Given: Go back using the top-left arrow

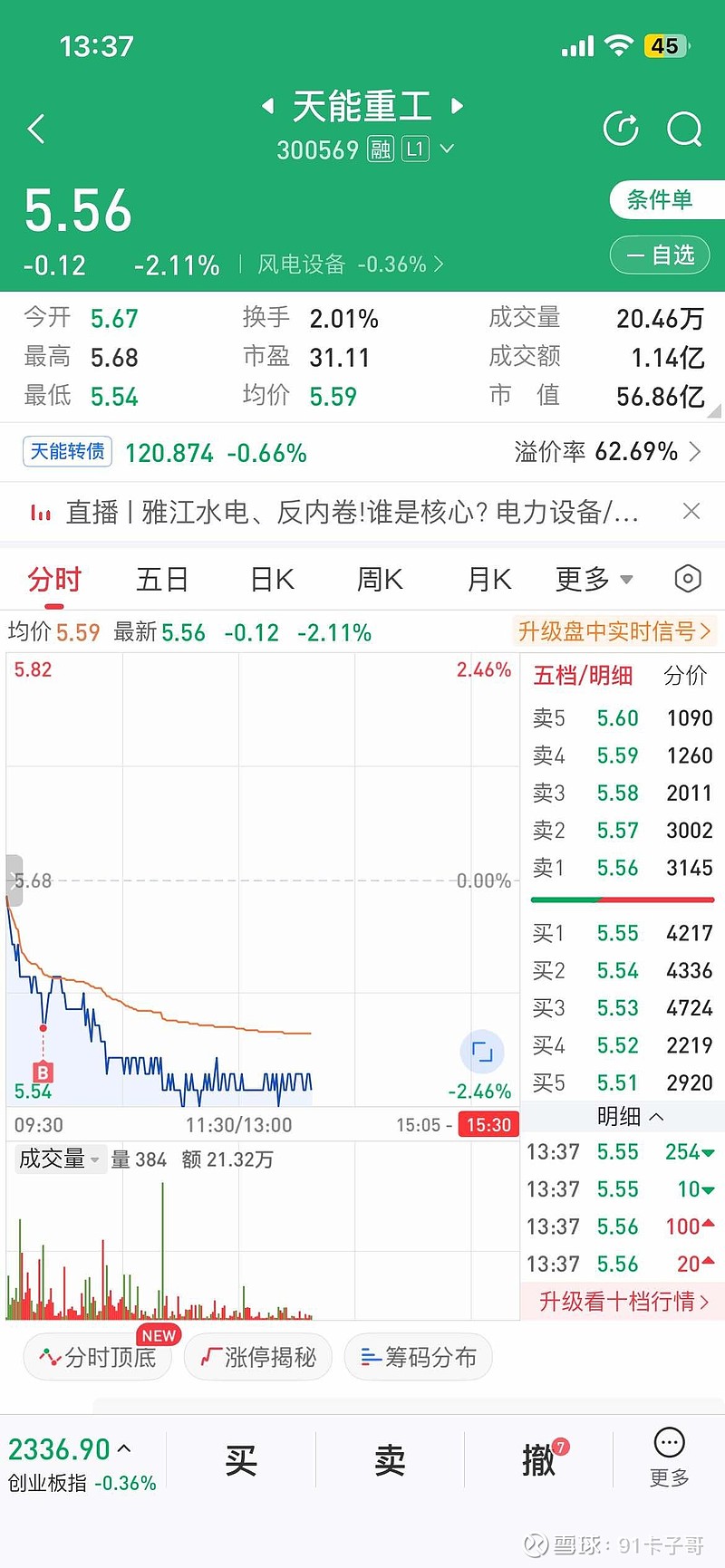Looking at the screenshot, I should [x=36, y=129].
